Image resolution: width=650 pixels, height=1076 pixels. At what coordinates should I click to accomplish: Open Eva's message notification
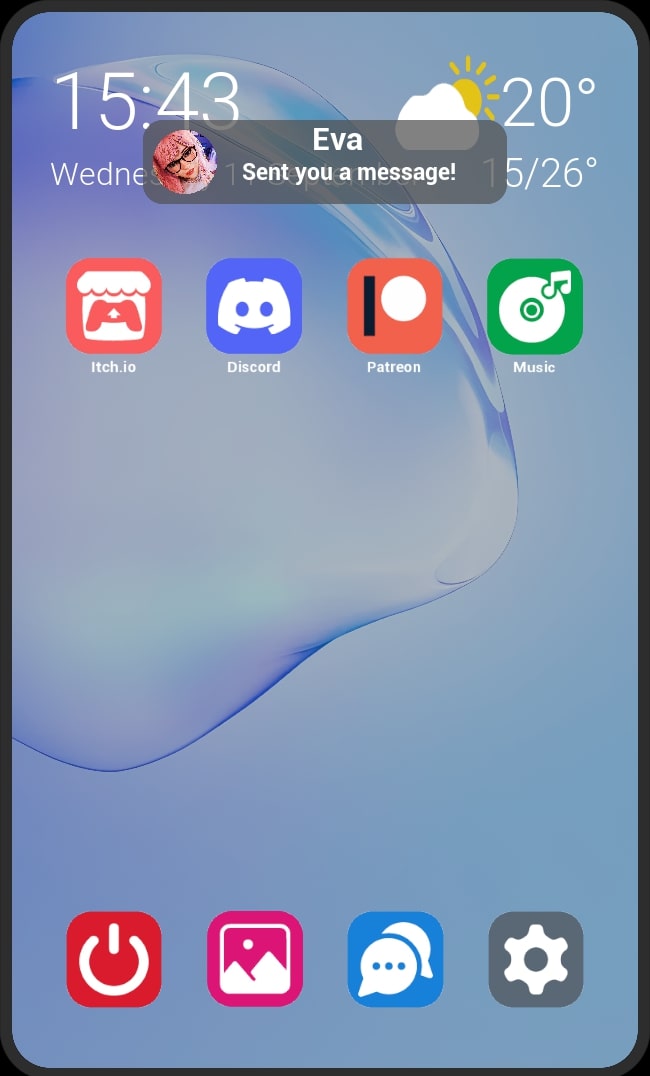click(325, 162)
